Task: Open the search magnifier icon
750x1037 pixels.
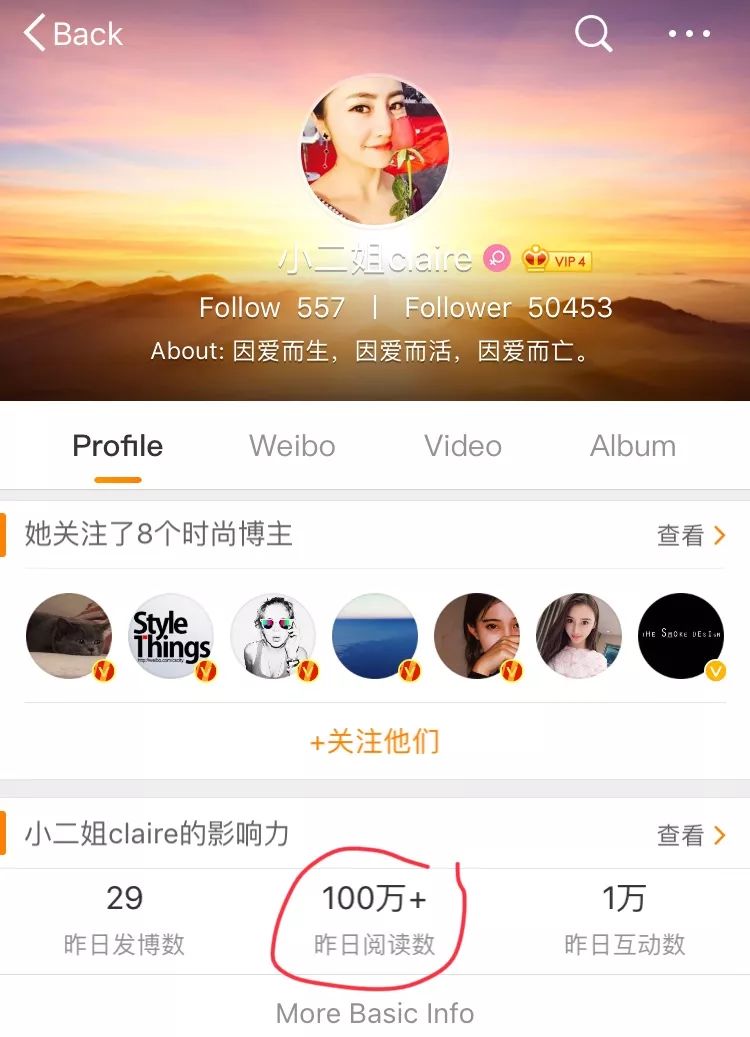Action: click(x=593, y=34)
